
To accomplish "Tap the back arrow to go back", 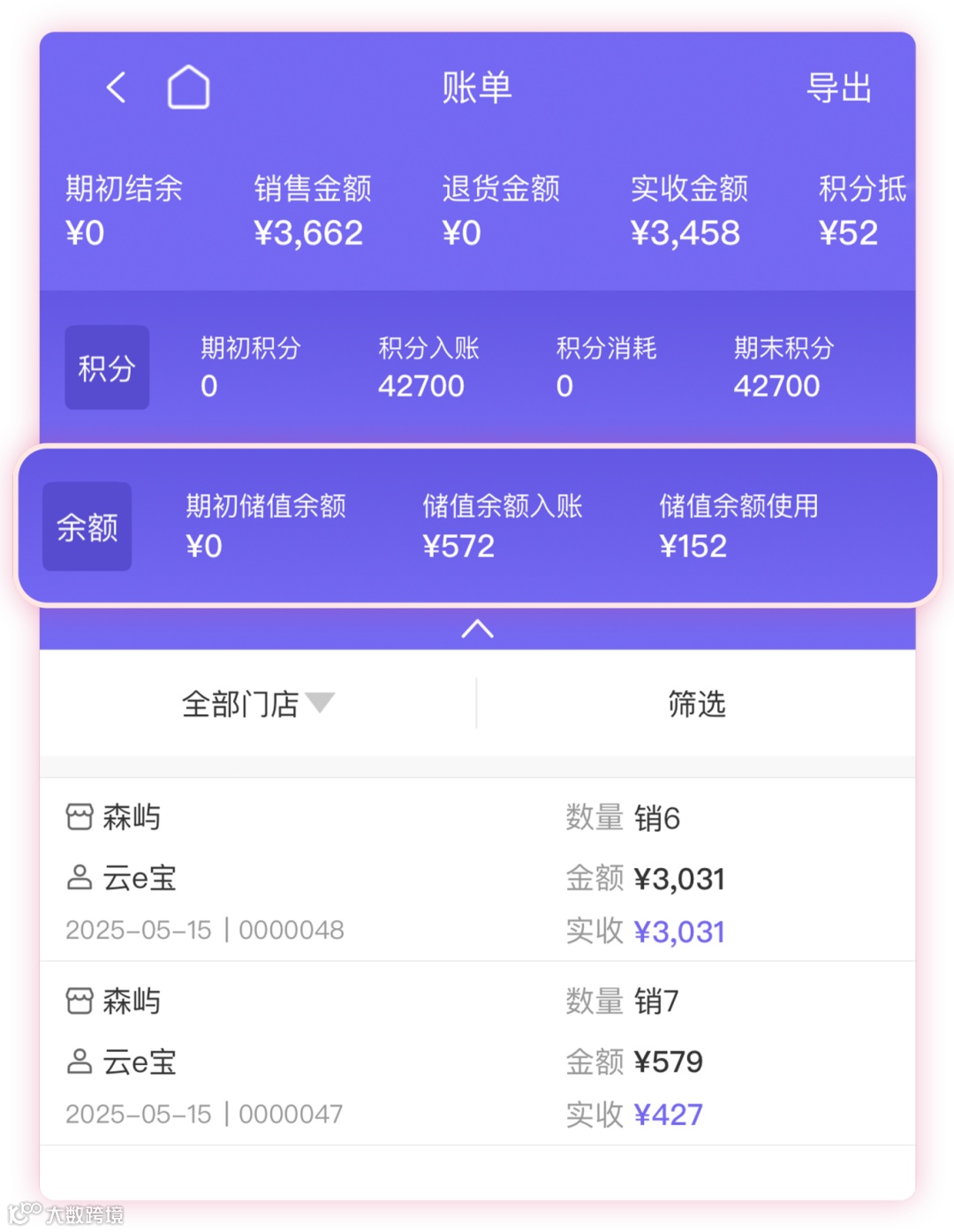I will (x=116, y=87).
